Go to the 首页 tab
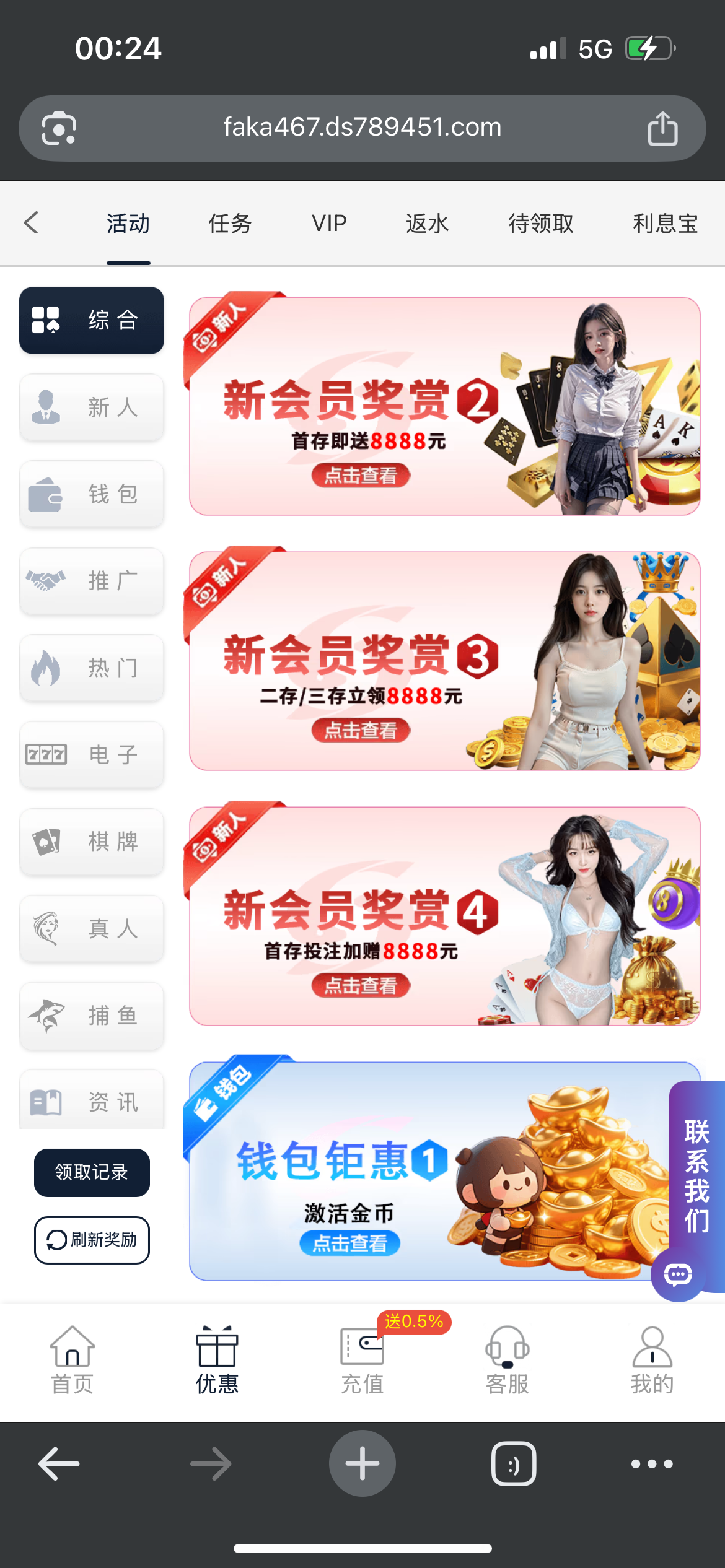Viewport: 725px width, 1568px height. click(72, 1360)
